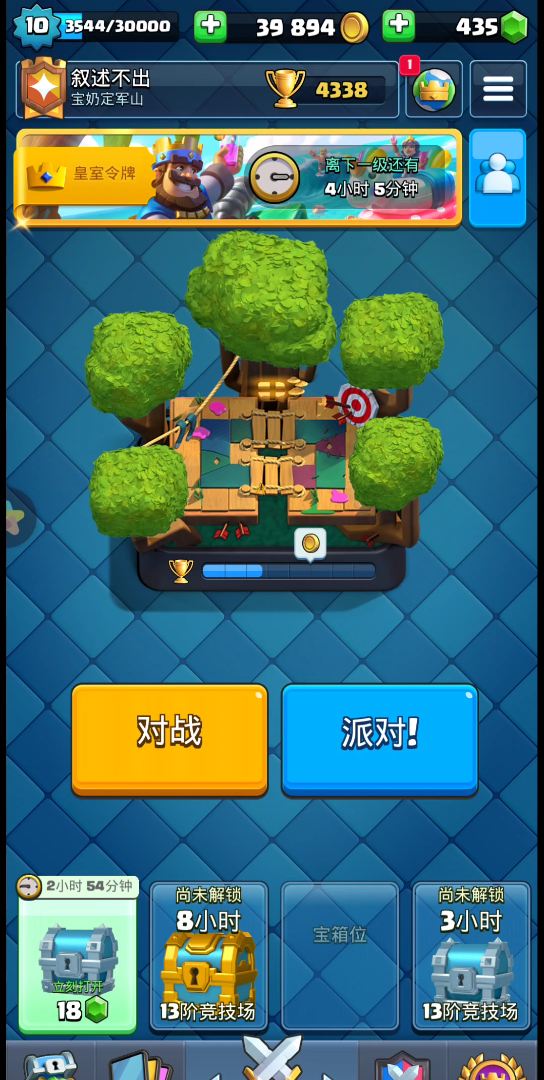Image resolution: width=544 pixels, height=1080 pixels.
Task: Start a match with 对战
Action: tap(169, 740)
